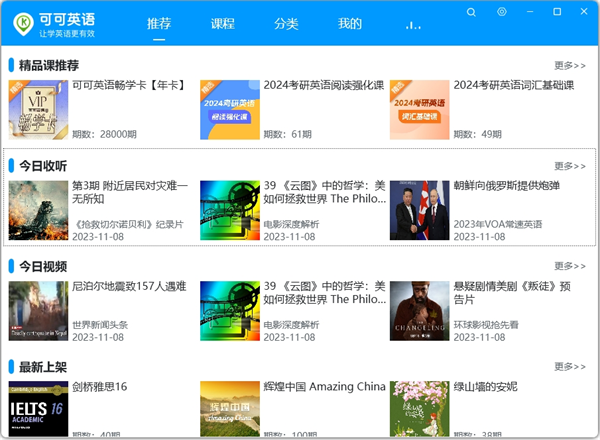Viewport: 600px width, 440px height.
Task: Open the now-playing audio bars icon
Action: coord(412,25)
